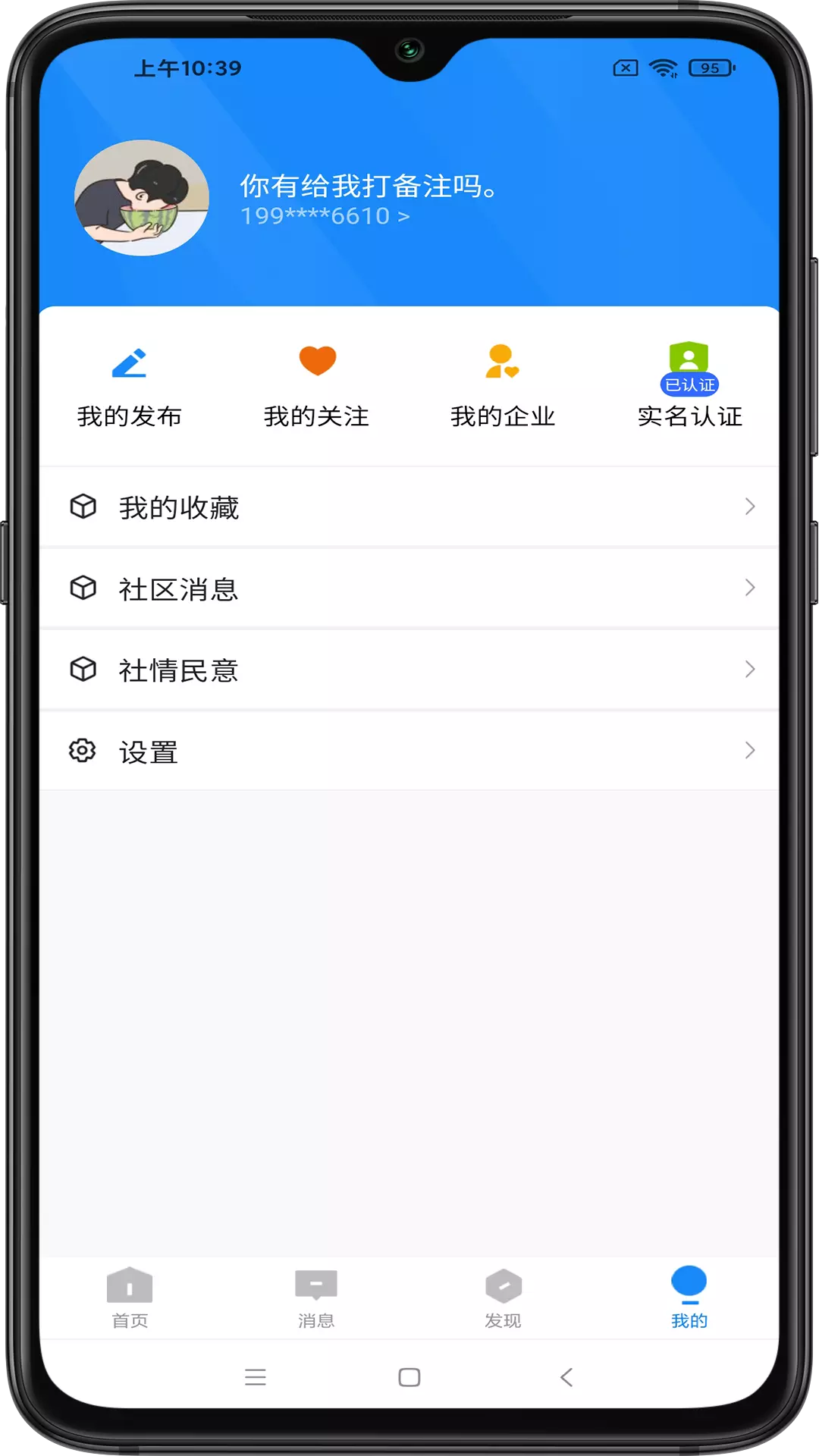Open the 我的收藏 row
This screenshot has height=1456, width=819.
[409, 507]
